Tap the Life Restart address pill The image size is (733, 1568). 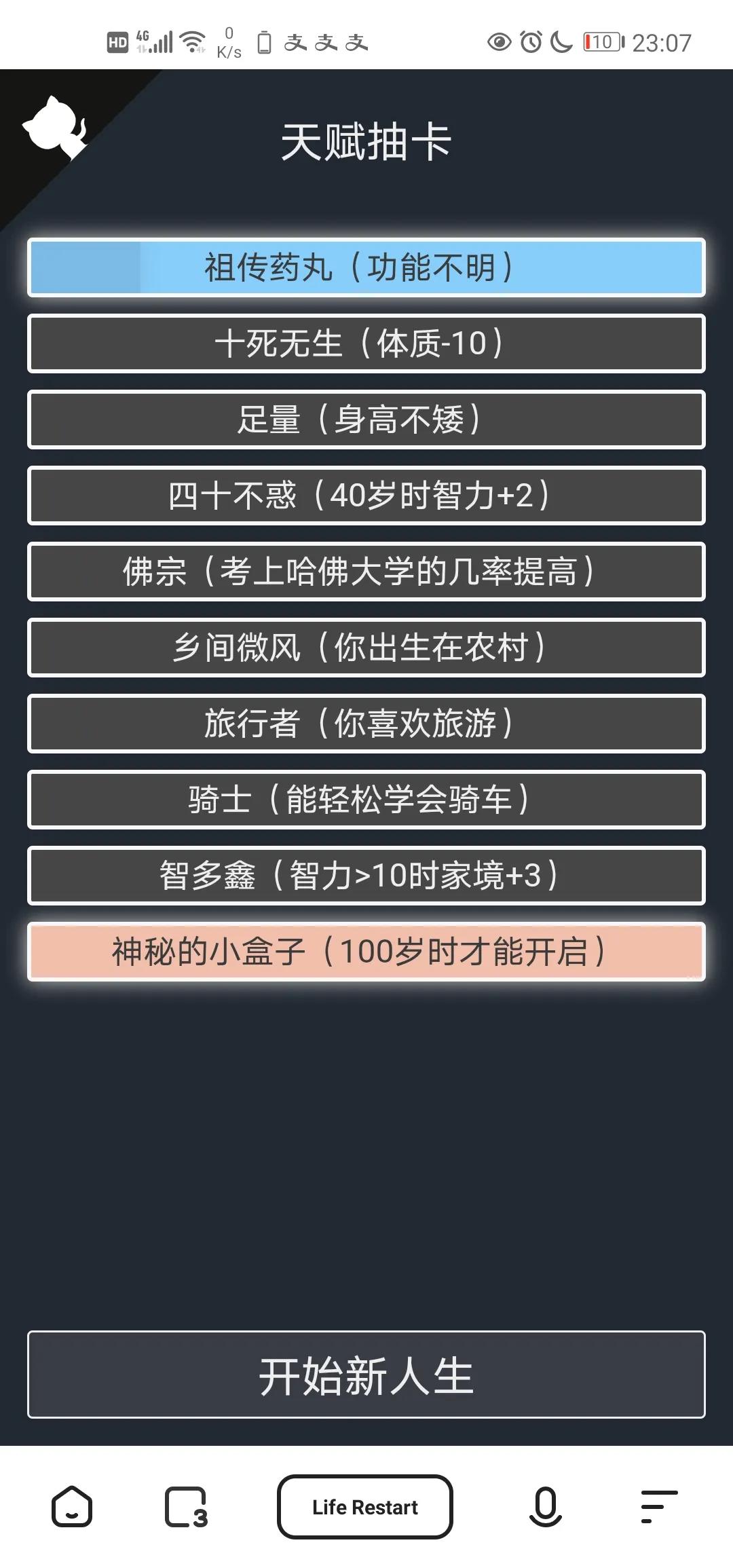365,1507
